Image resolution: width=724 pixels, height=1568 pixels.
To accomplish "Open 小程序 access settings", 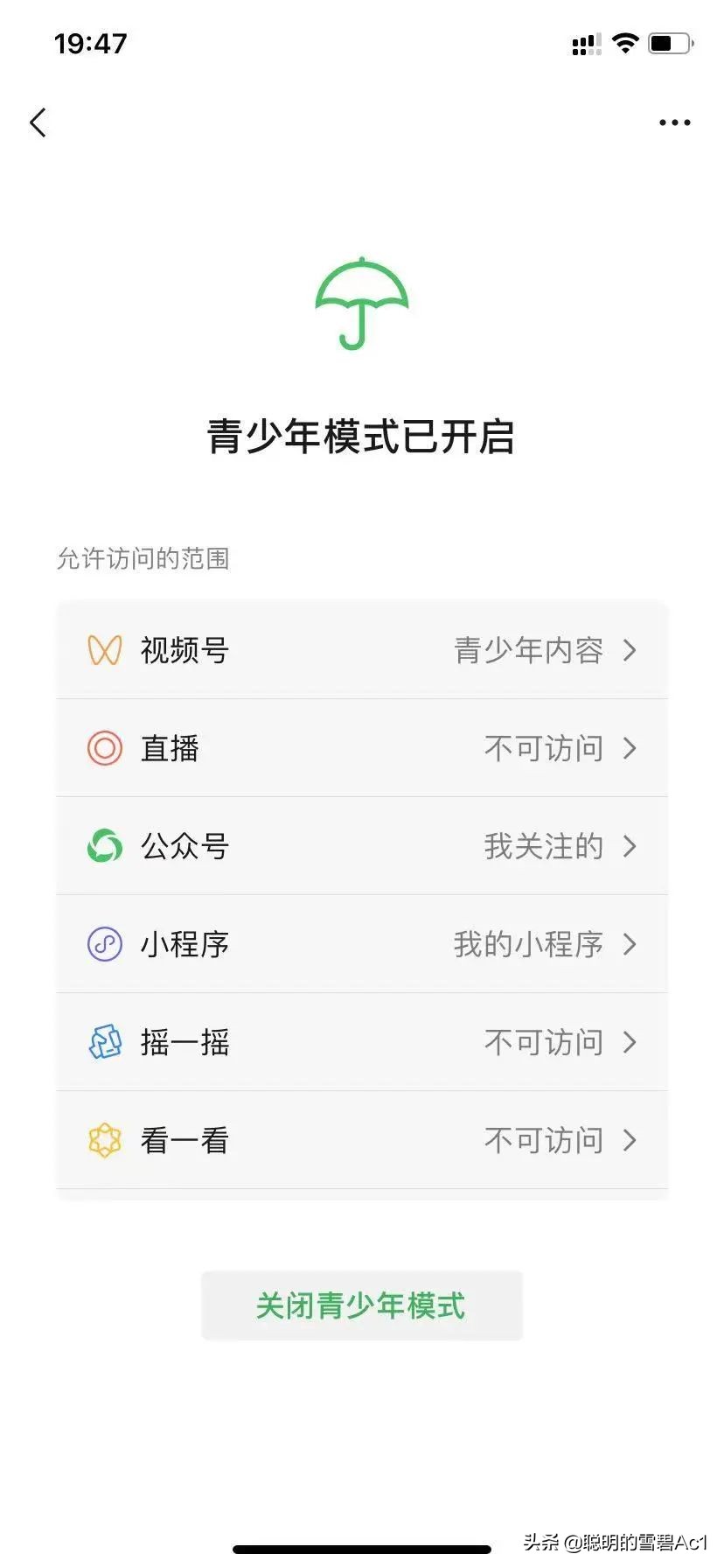I will tap(362, 944).
